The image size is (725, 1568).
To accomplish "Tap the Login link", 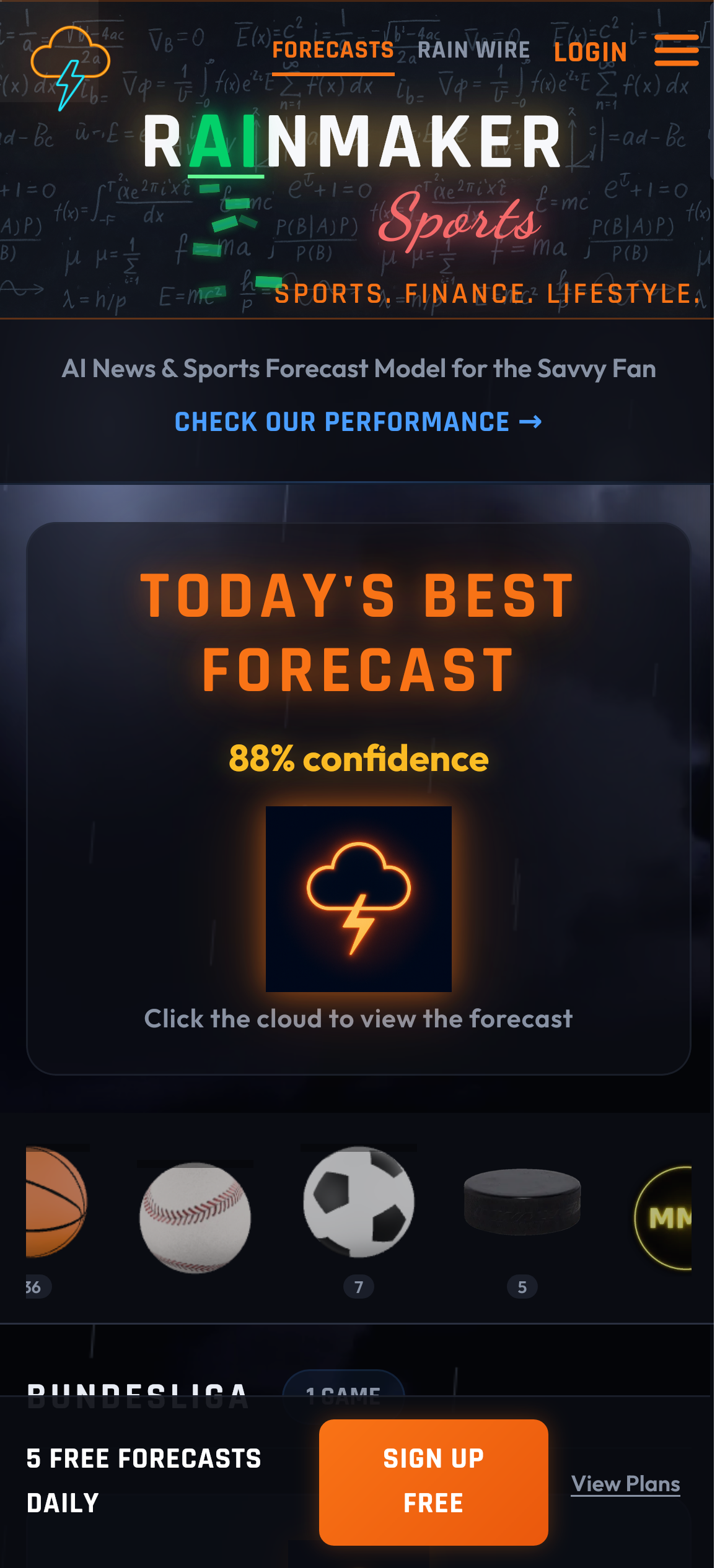I will (591, 53).
